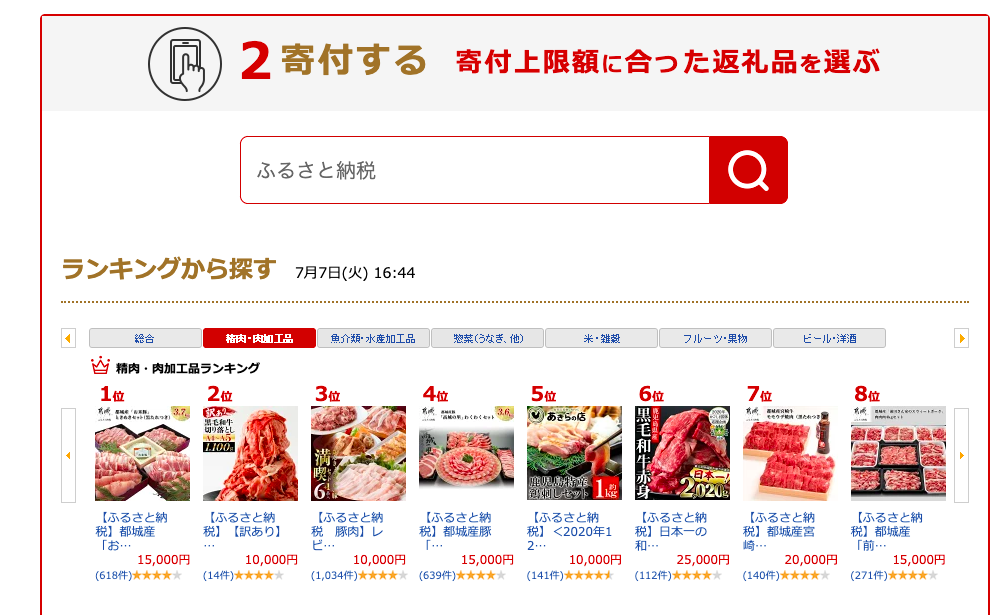This screenshot has width=995, height=615.
Task: Open the 惣菜(うなぎ、他) tab
Action: (487, 338)
